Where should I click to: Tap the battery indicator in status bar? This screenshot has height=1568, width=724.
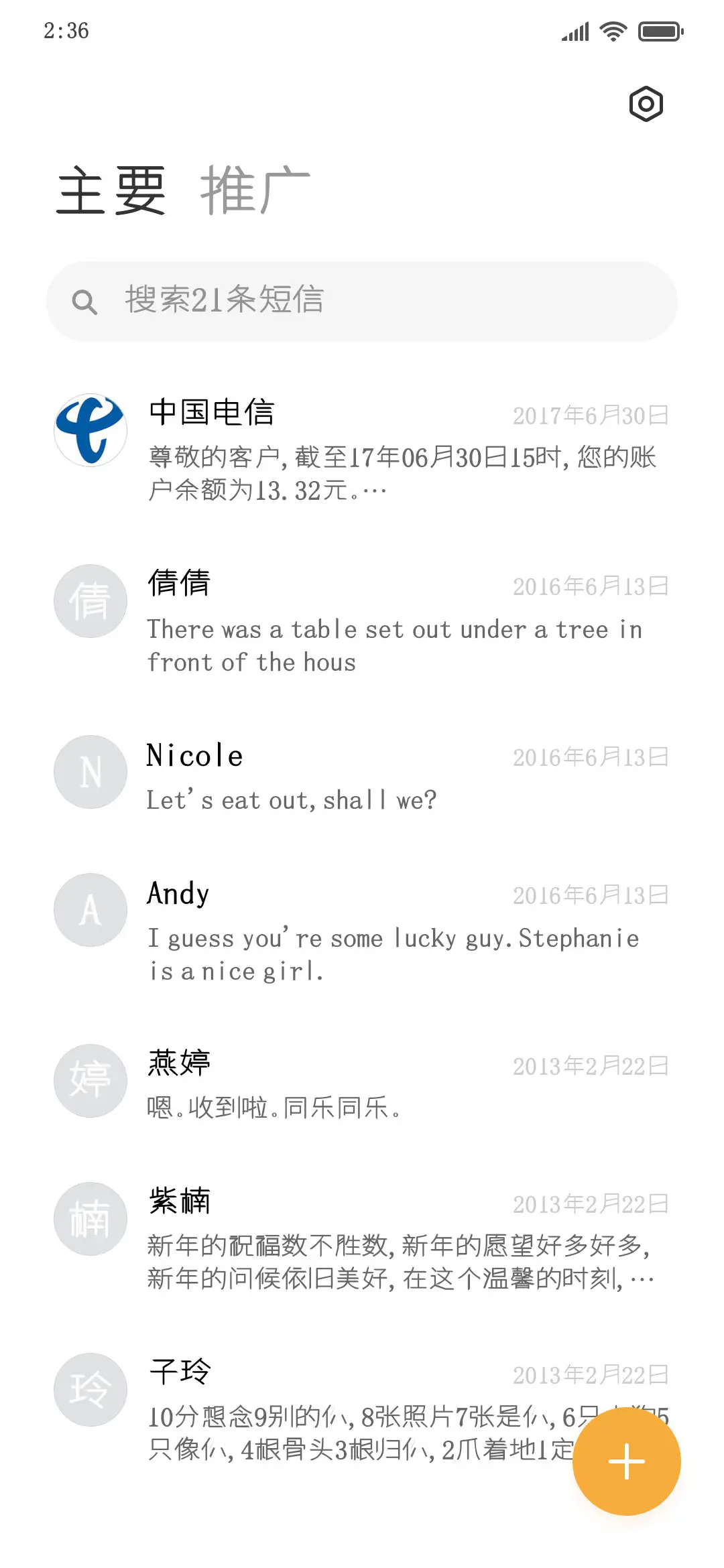pyautogui.click(x=658, y=30)
